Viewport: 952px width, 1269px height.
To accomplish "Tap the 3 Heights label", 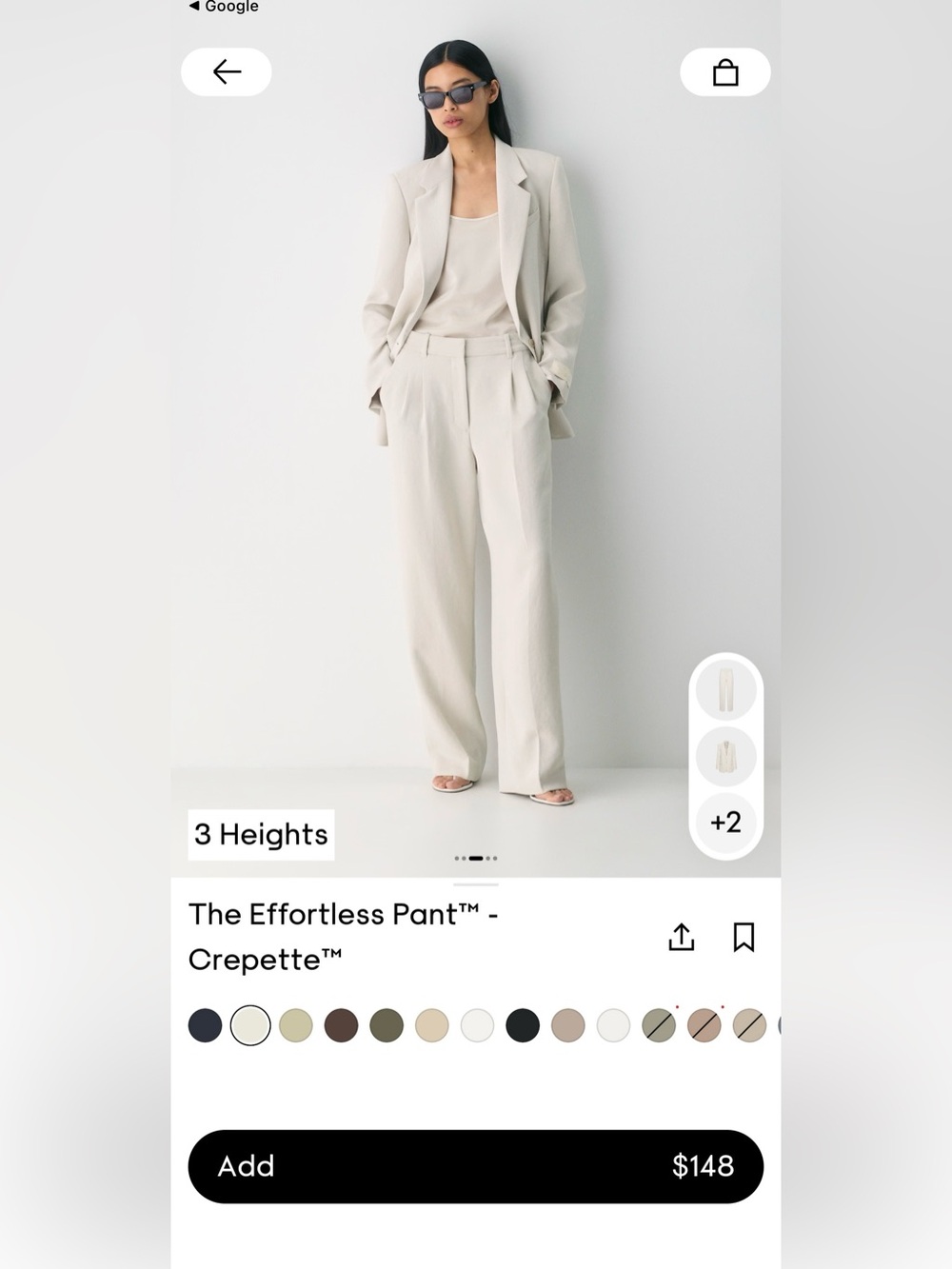I will tap(261, 835).
